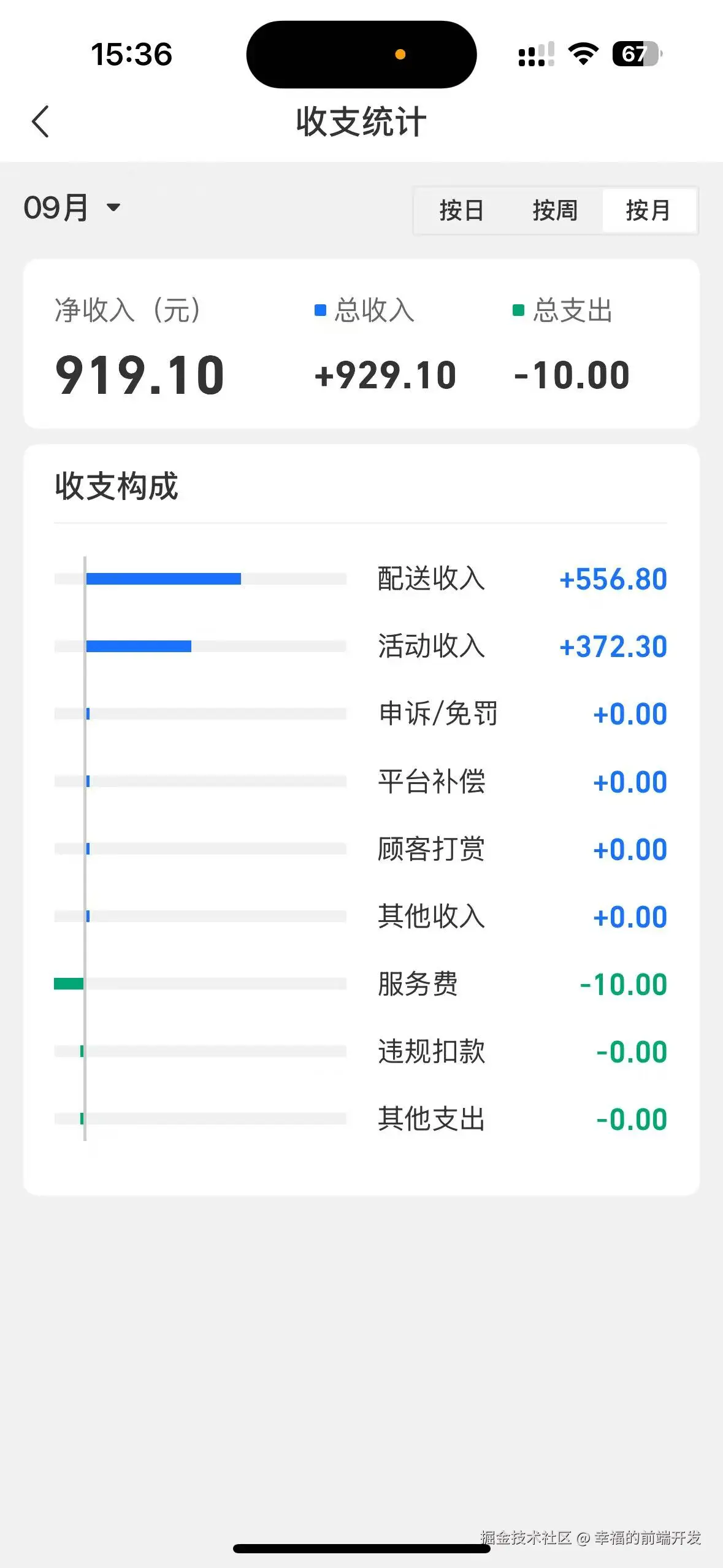Select the 按日 view option

click(x=463, y=211)
